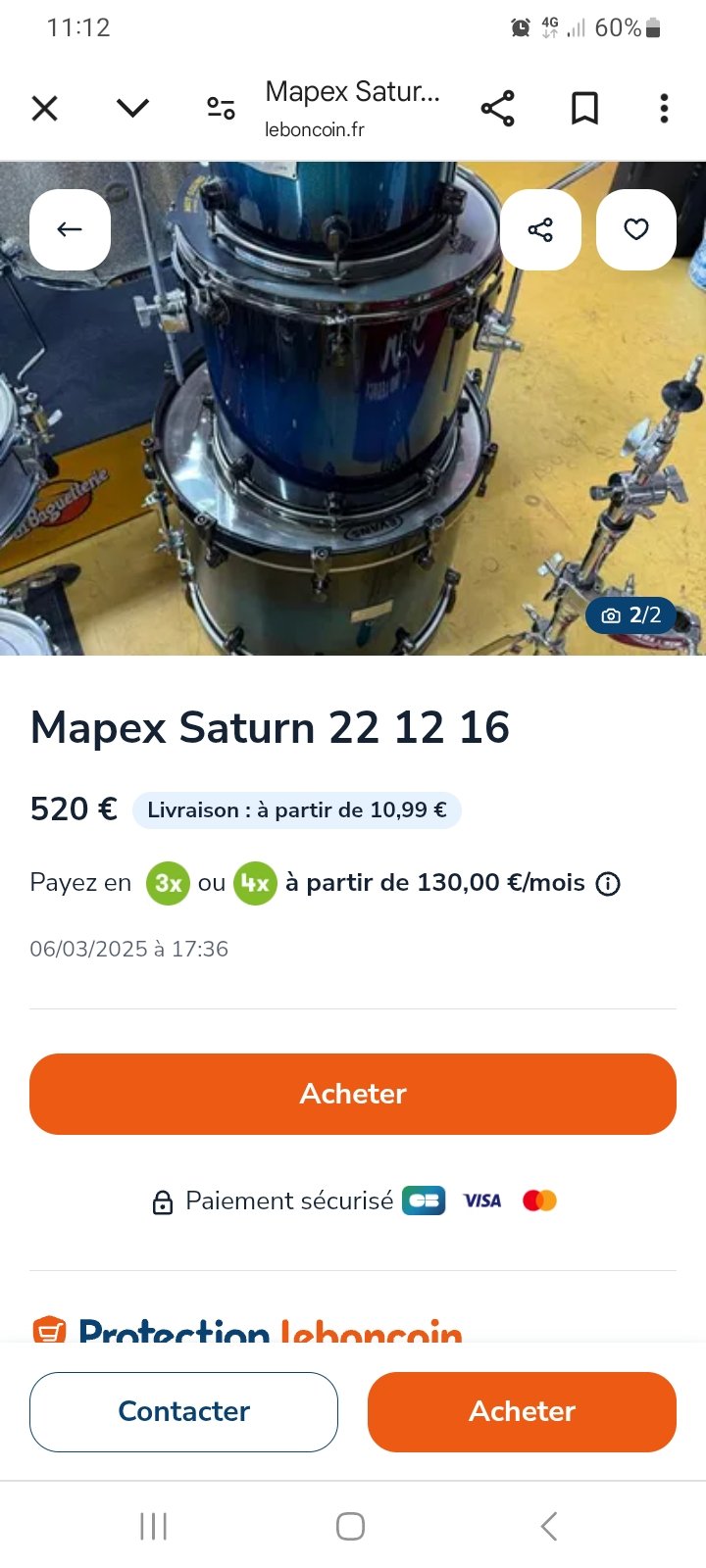This screenshot has height=1568, width=706.
Task: Minimize the tab with the down chevron
Action: coord(132,108)
